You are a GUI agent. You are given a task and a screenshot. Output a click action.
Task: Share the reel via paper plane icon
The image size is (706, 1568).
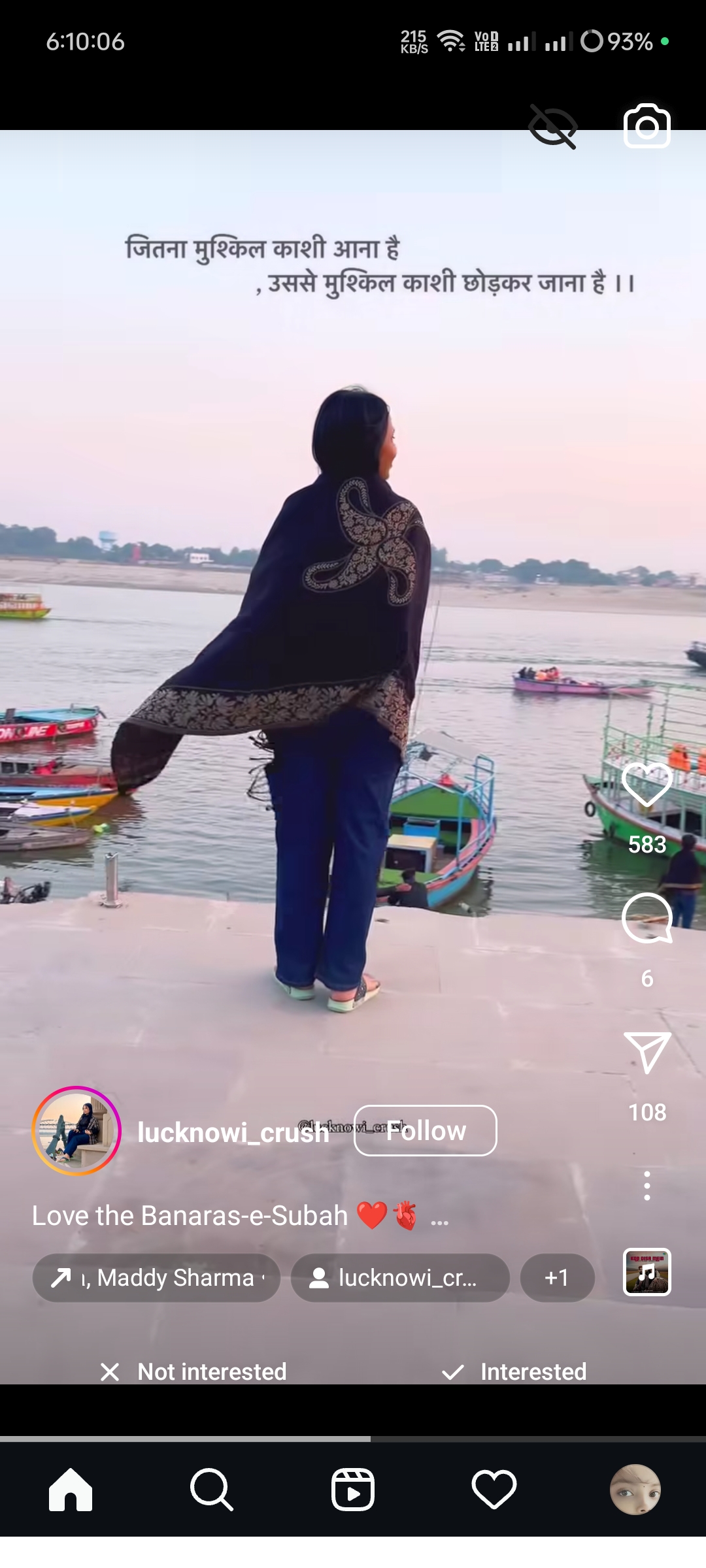647,1053
